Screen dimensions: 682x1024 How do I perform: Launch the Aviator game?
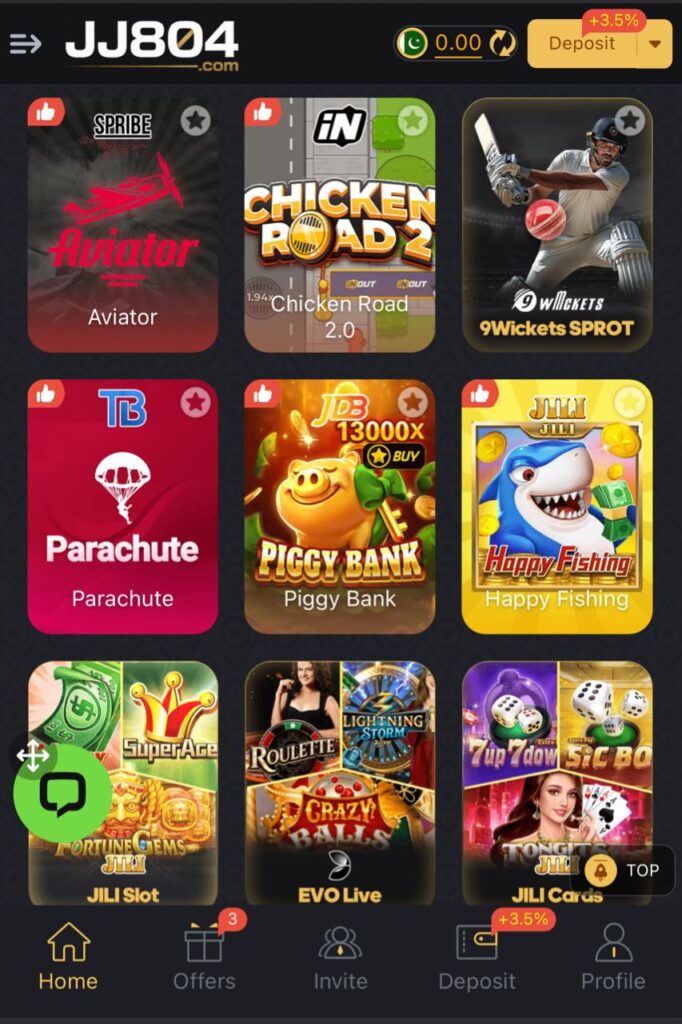(x=122, y=225)
